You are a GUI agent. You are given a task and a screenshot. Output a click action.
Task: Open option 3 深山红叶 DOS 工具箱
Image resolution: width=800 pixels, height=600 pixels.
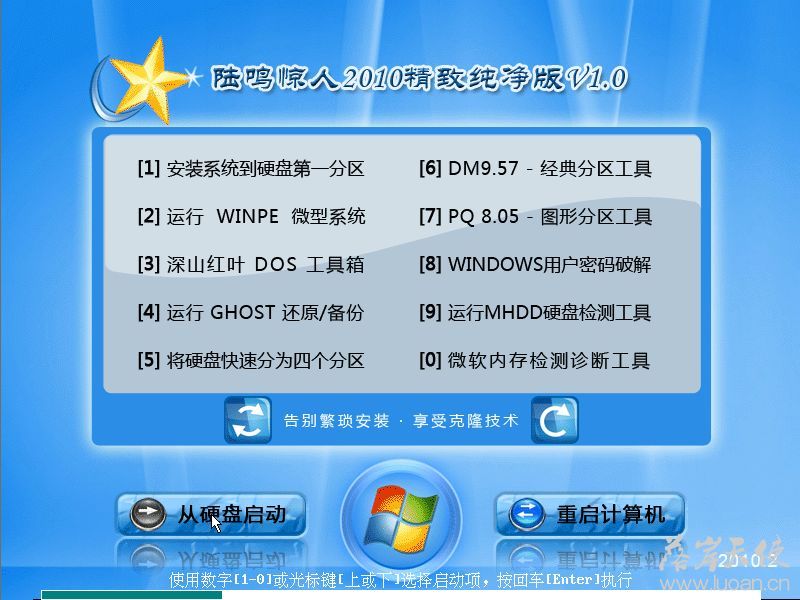coord(251,265)
